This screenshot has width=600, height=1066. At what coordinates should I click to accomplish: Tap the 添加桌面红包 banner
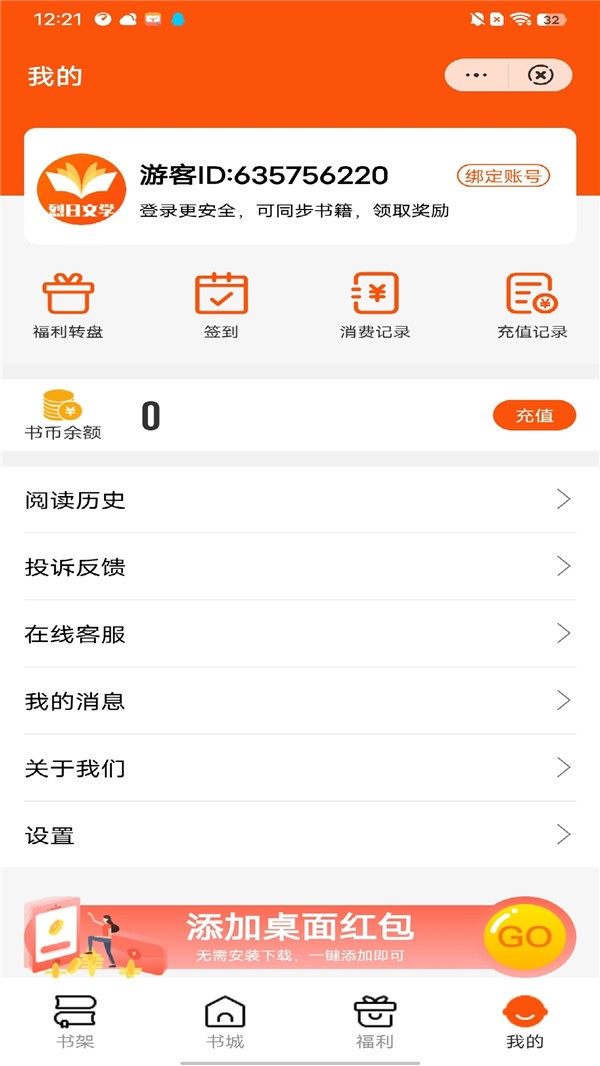pos(299,936)
